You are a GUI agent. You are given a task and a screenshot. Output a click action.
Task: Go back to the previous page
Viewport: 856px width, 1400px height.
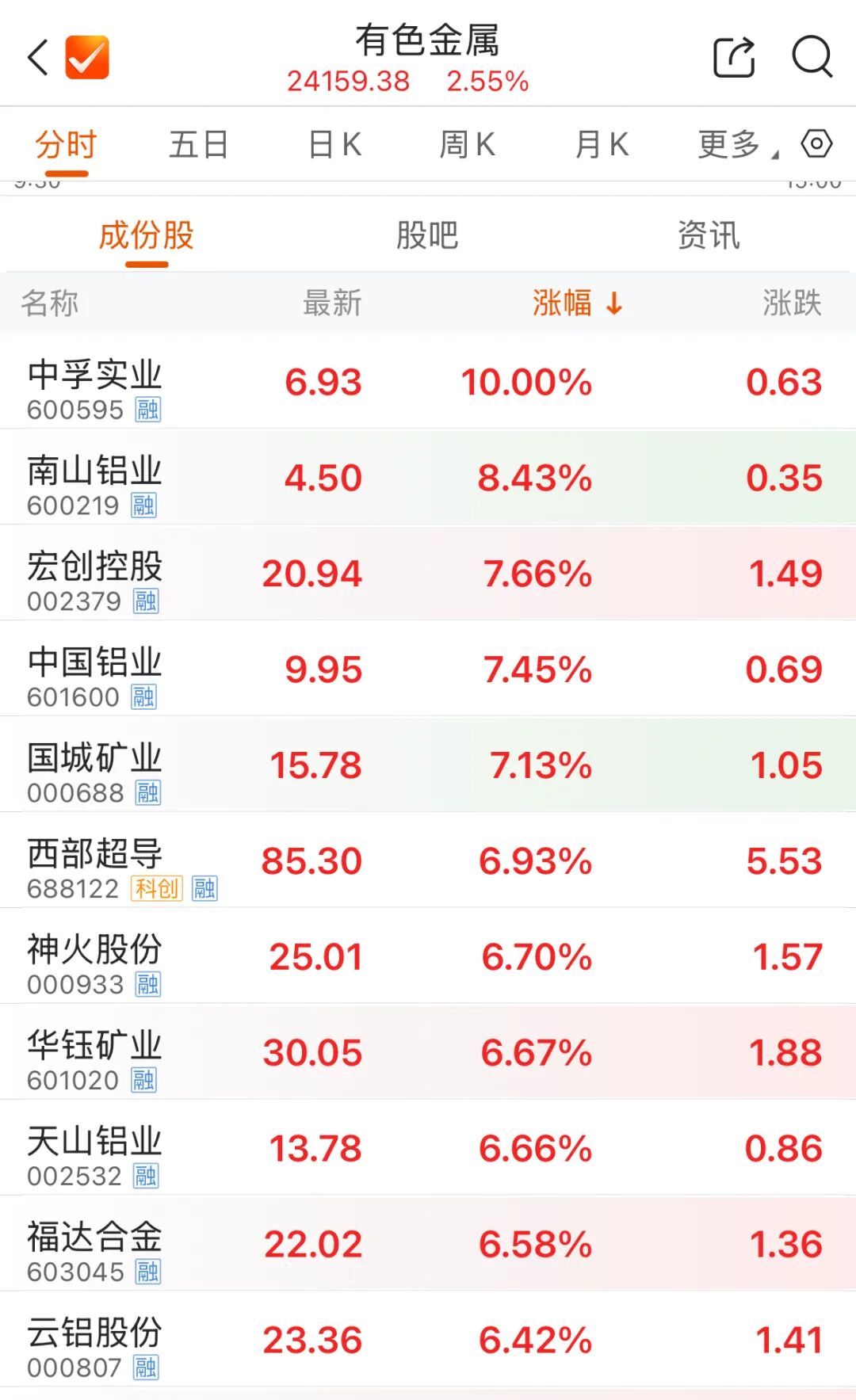[37, 58]
